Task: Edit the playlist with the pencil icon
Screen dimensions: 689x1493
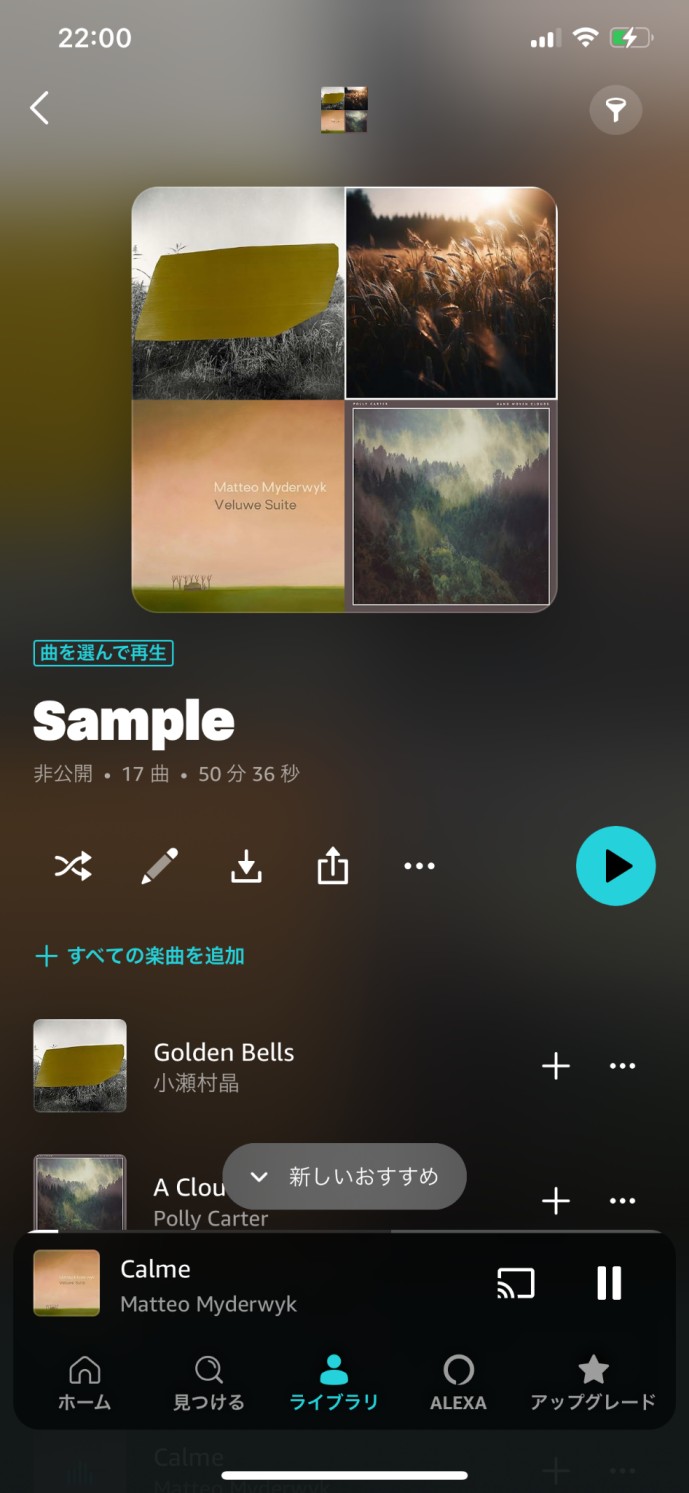Action: [159, 866]
